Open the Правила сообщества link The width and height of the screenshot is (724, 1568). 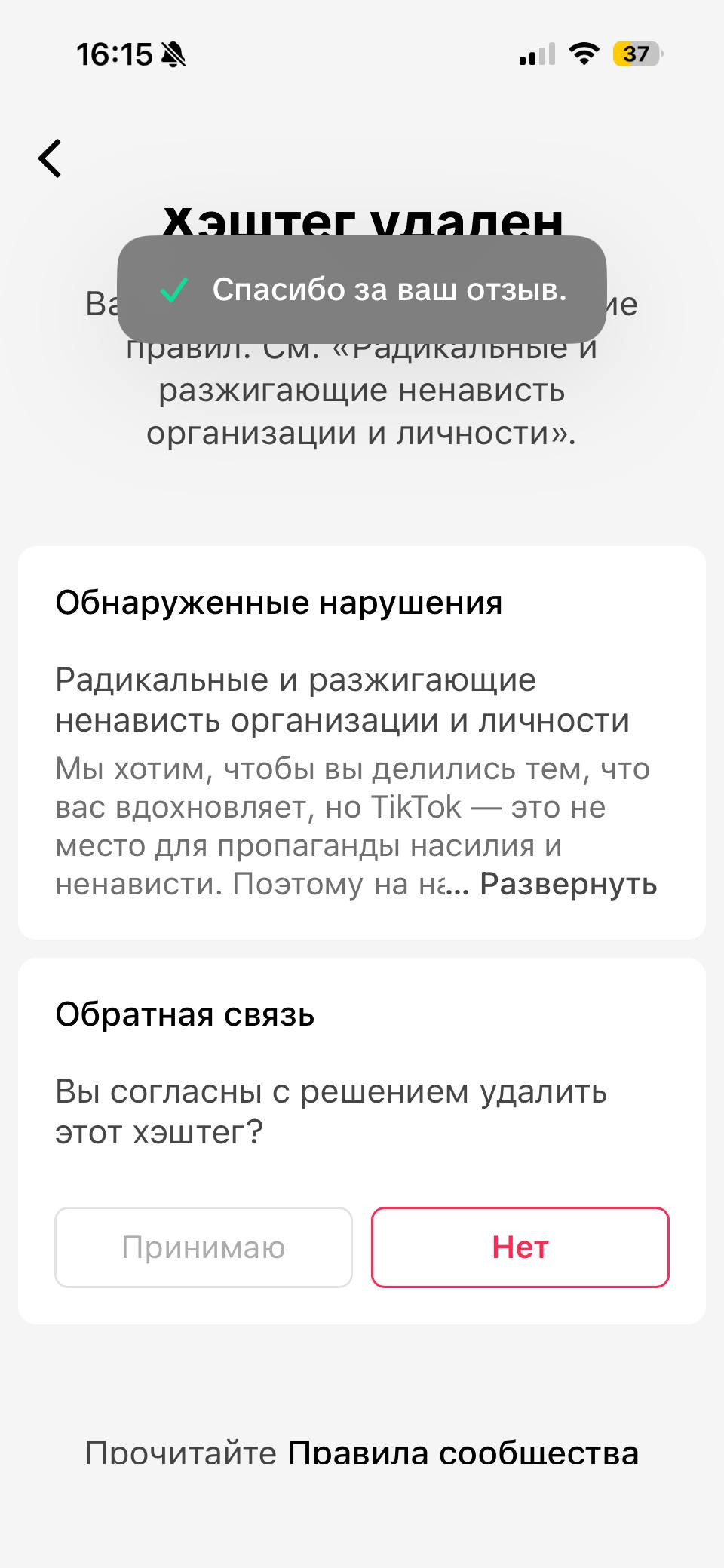463,1452
